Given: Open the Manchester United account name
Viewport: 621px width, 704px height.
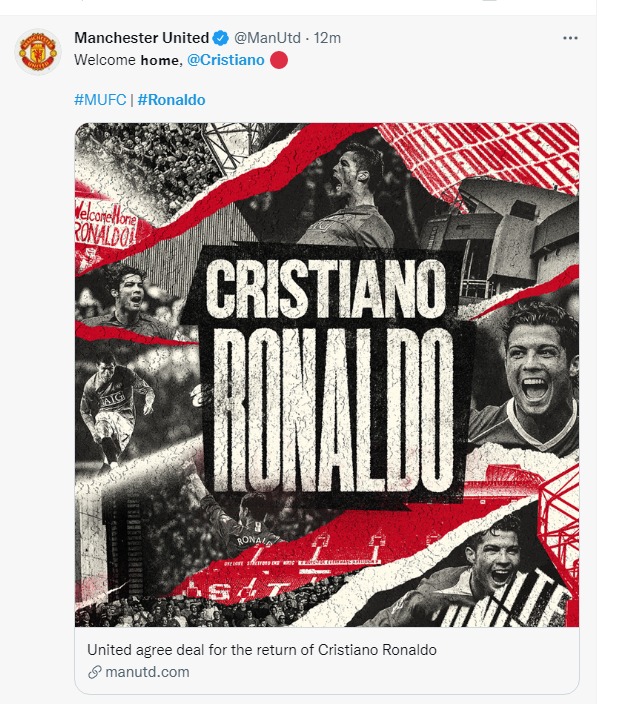Looking at the screenshot, I should tap(141, 38).
